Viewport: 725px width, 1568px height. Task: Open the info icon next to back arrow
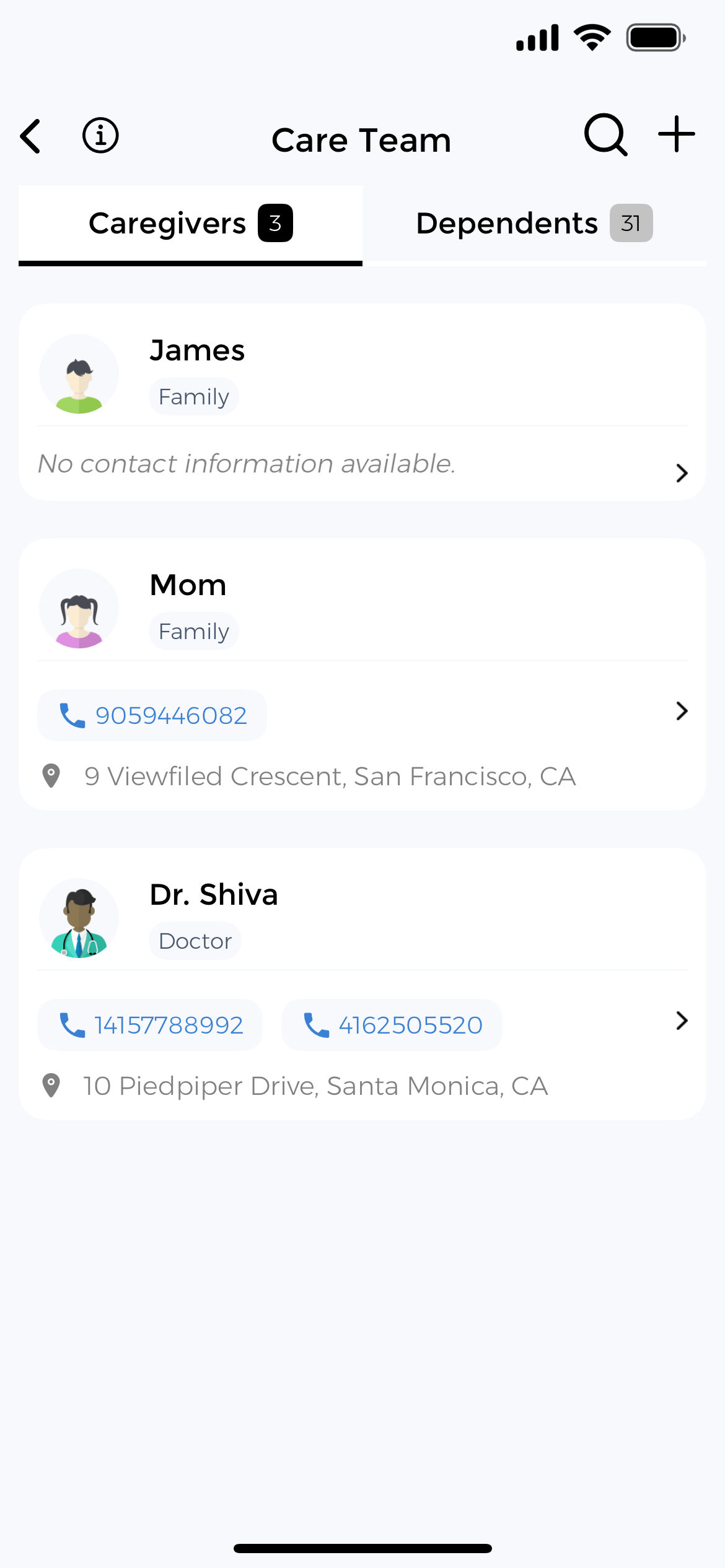pos(100,136)
